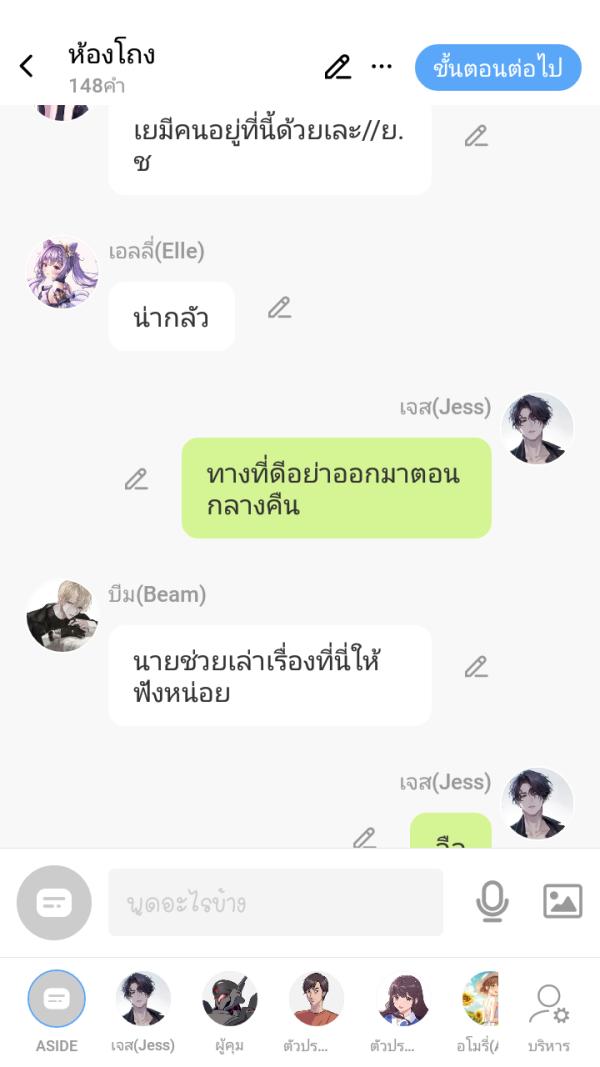The height and width of the screenshot is (1067, 600).
Task: Focus the พูดอะไรบ้าง text field
Action: coord(275,903)
